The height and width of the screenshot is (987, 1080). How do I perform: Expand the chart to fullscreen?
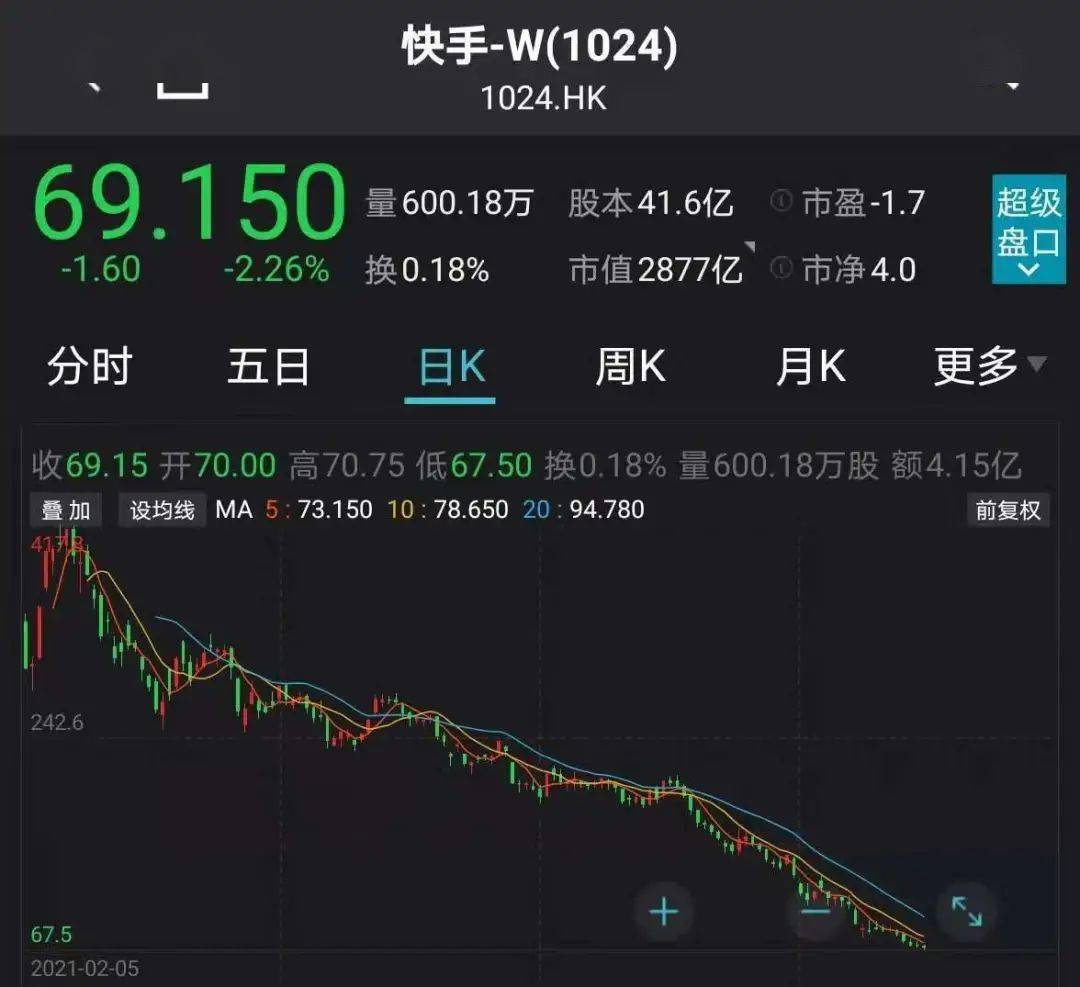pyautogui.click(x=966, y=911)
